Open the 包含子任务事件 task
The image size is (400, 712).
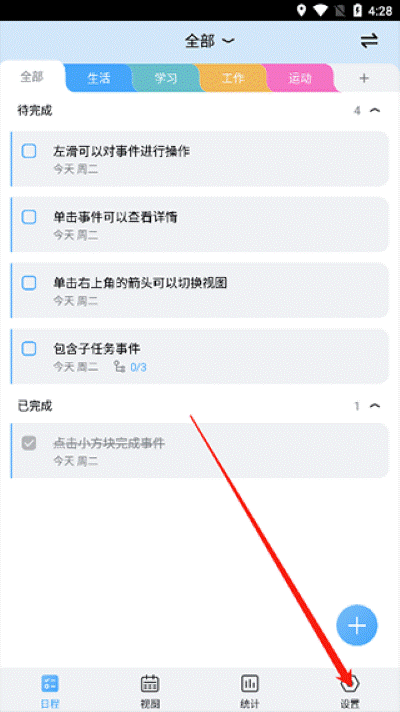click(x=200, y=356)
